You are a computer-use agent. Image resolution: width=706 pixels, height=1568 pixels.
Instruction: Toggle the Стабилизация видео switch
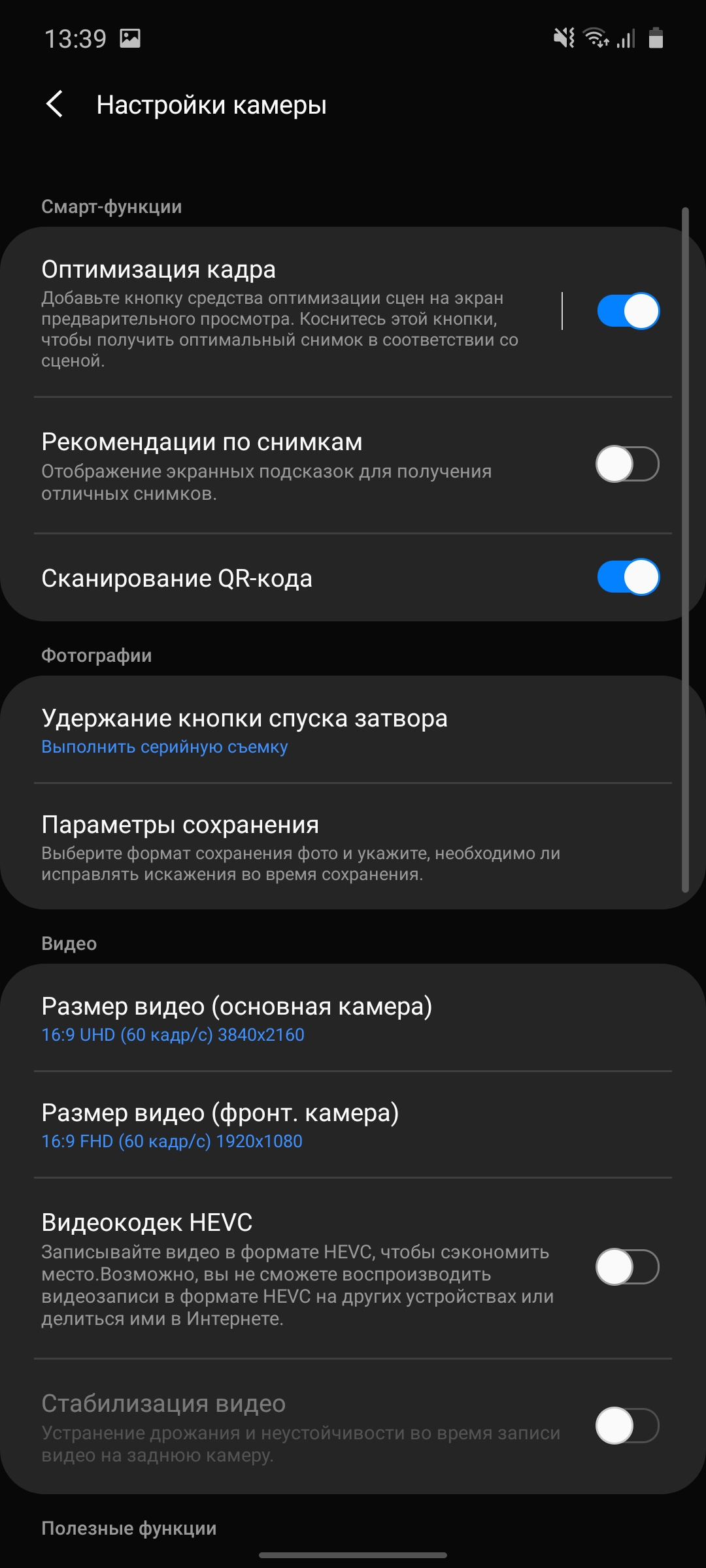click(x=628, y=1426)
